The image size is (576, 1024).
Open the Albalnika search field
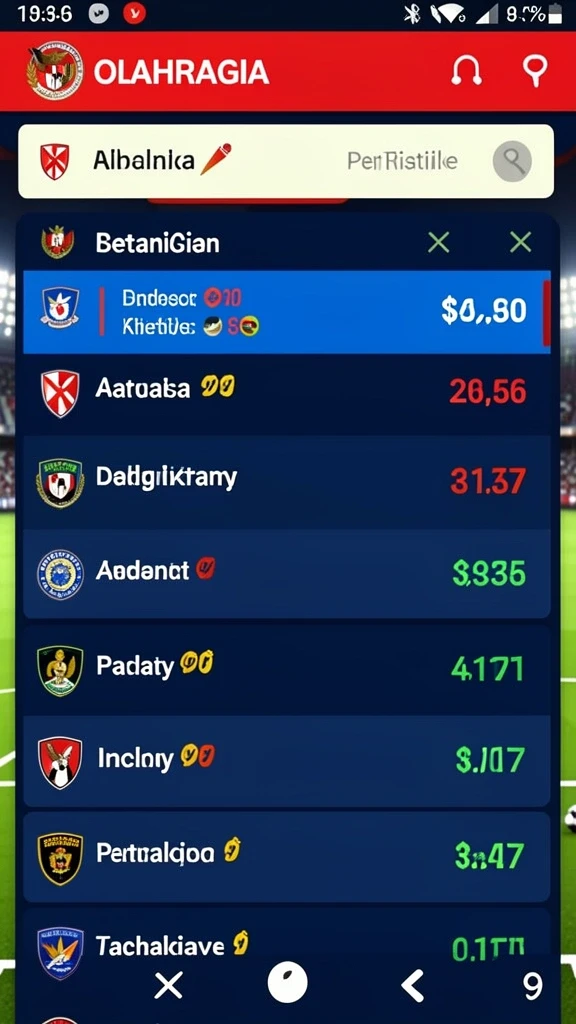[x=286, y=161]
